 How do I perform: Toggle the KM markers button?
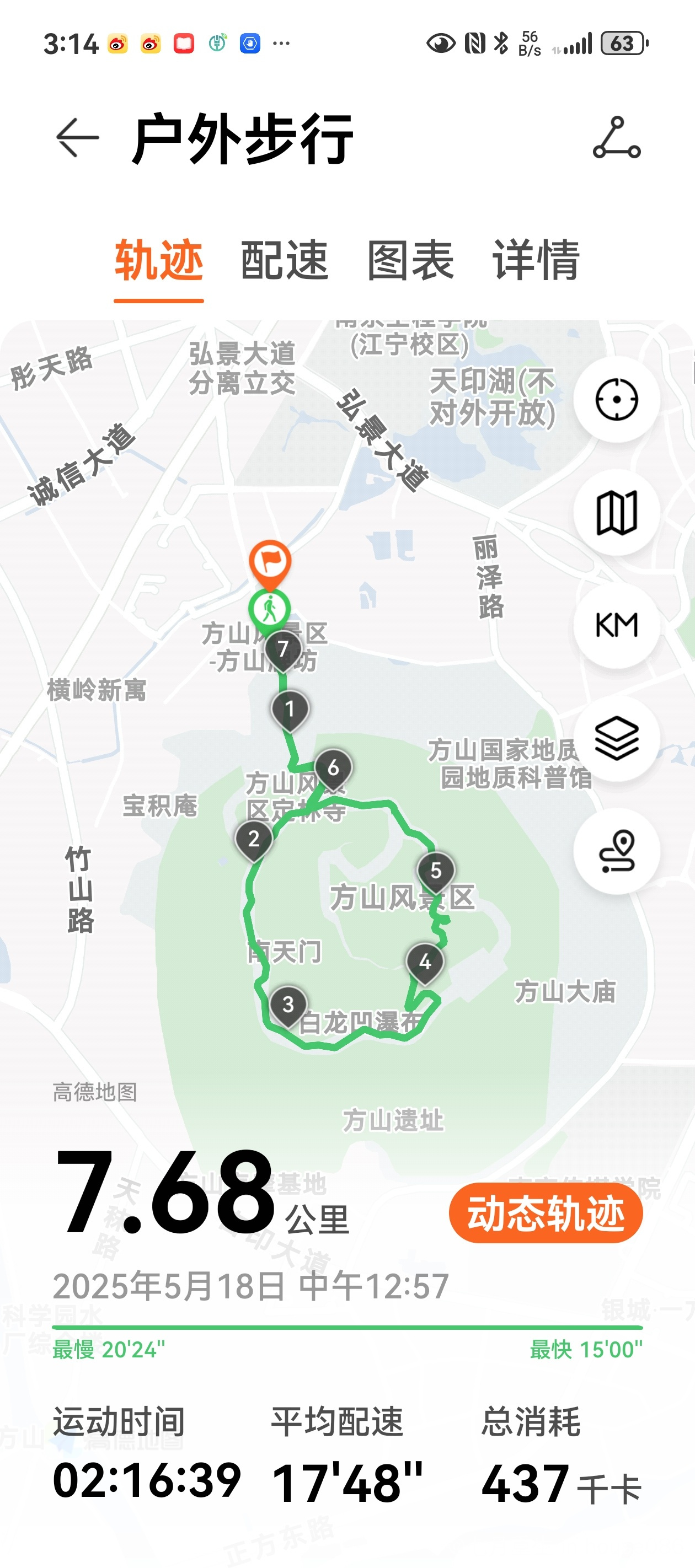click(617, 625)
